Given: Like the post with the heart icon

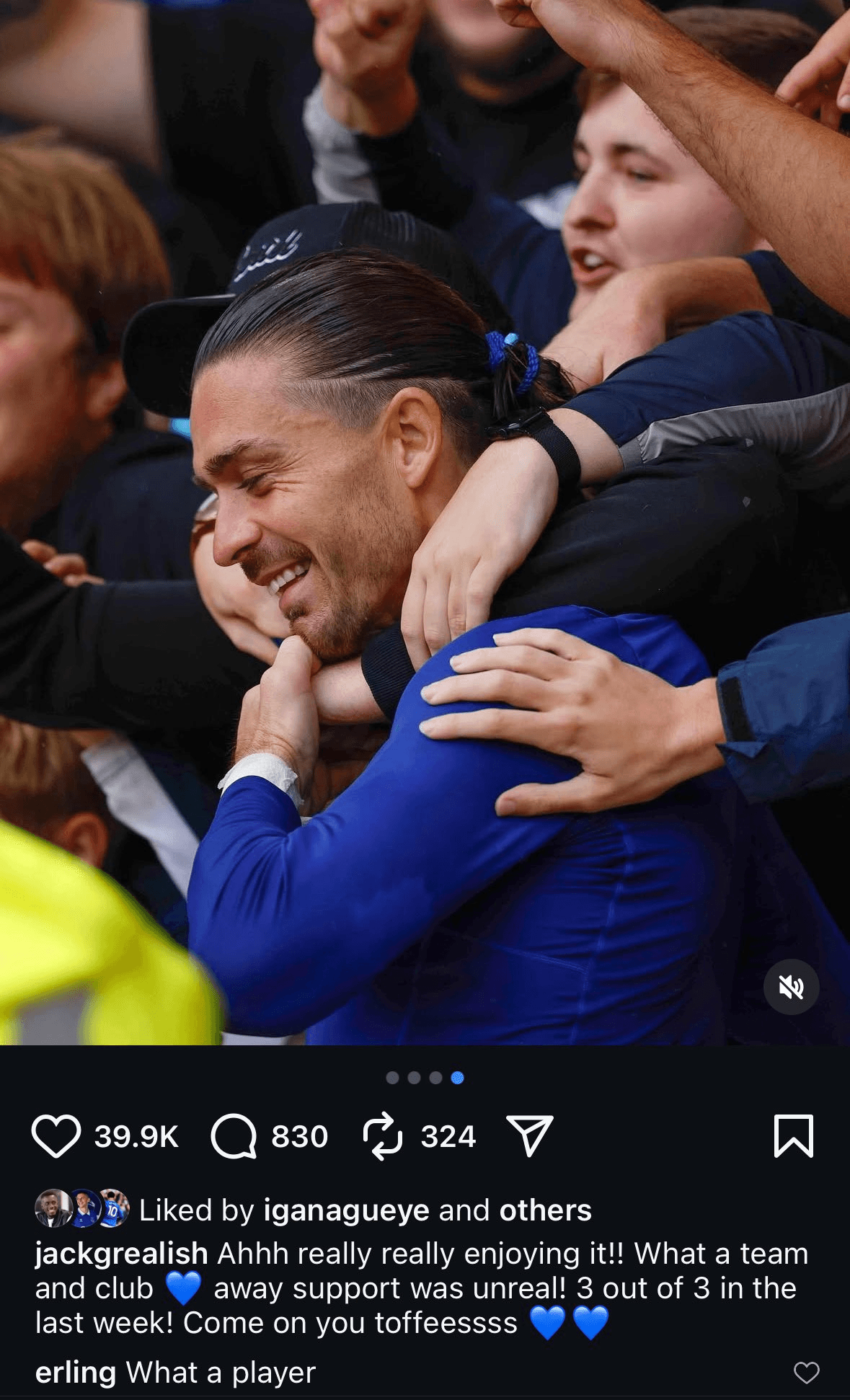Looking at the screenshot, I should pyautogui.click(x=56, y=1136).
